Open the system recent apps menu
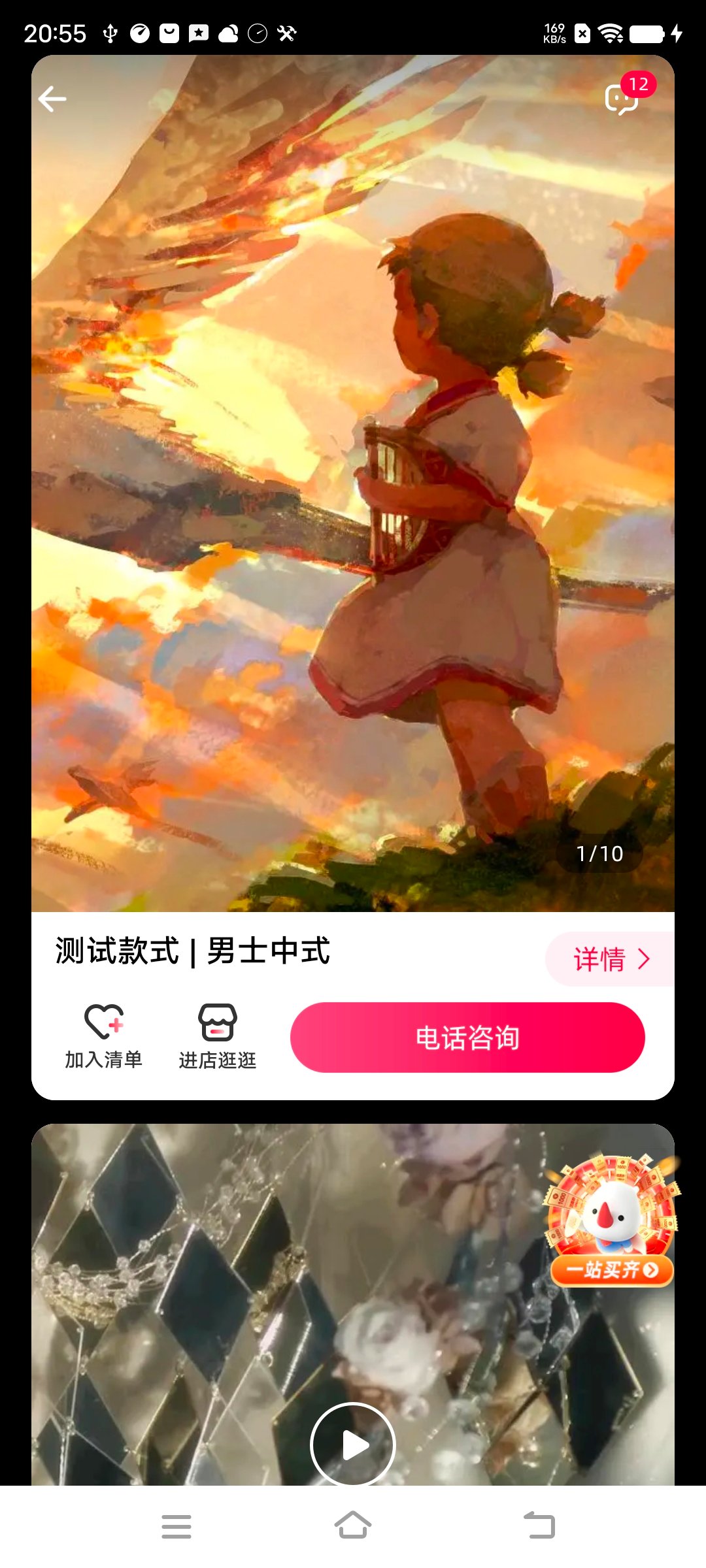 click(x=176, y=1526)
